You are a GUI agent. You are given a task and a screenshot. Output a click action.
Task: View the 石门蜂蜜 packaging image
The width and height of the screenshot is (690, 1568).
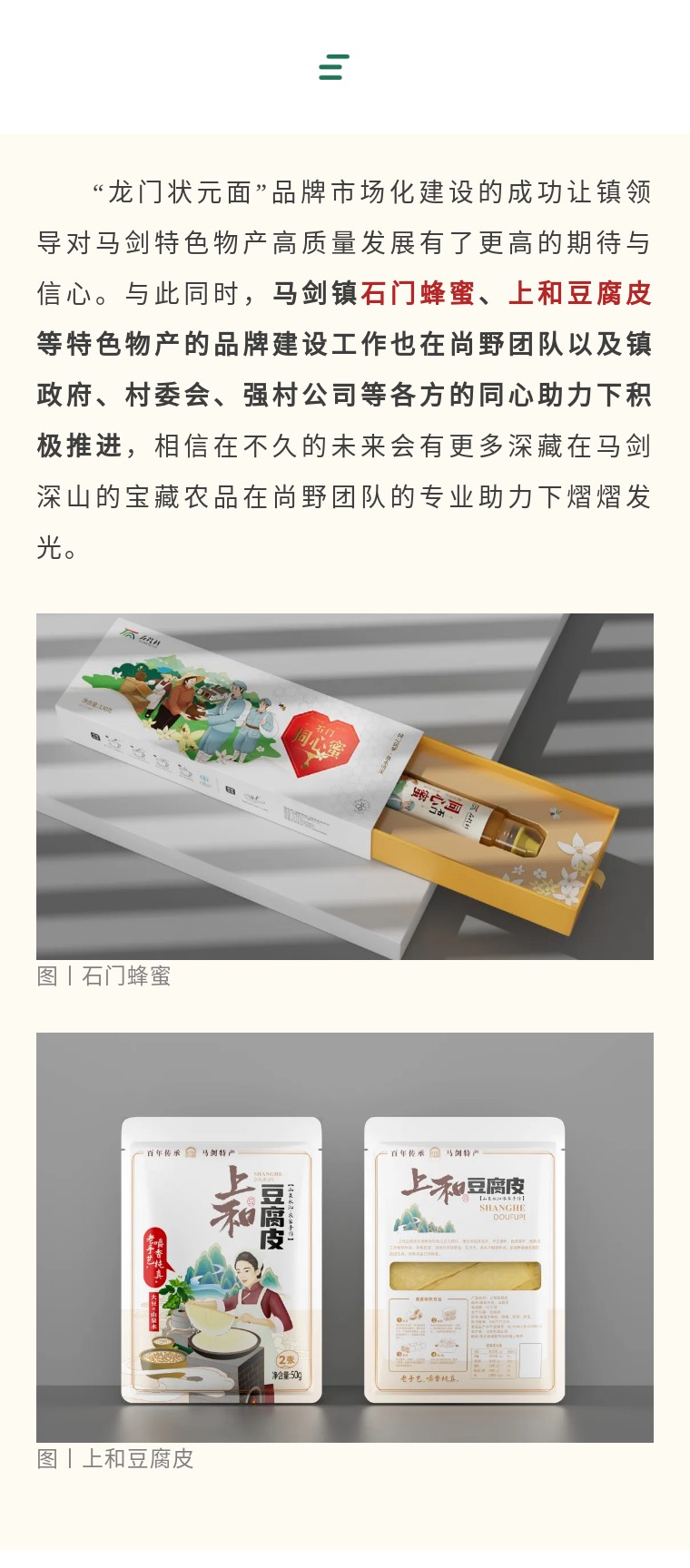345,786
